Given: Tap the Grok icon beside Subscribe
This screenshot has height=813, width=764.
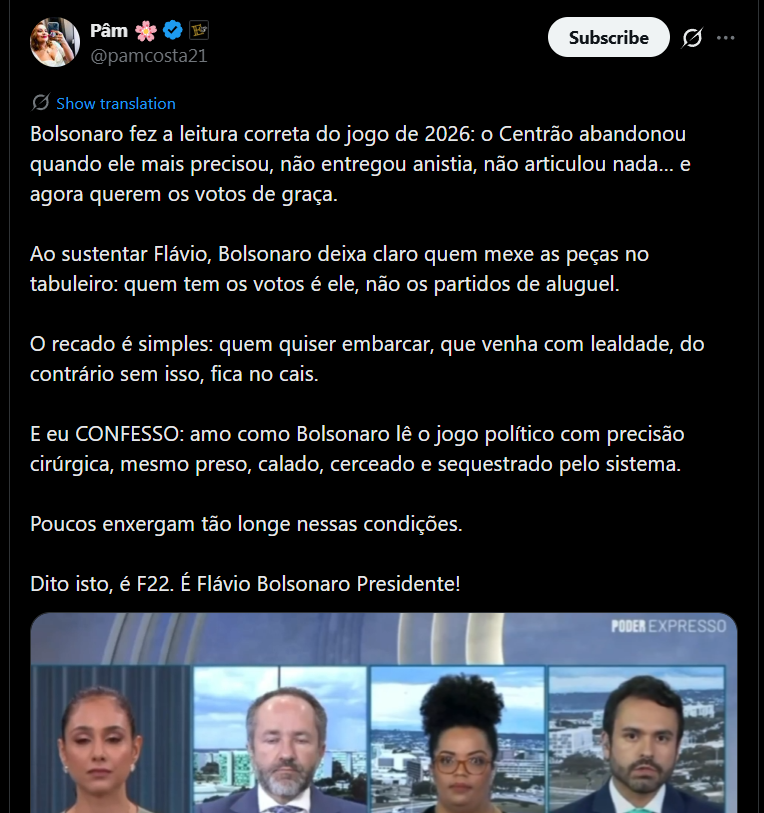Looking at the screenshot, I should (x=692, y=38).
